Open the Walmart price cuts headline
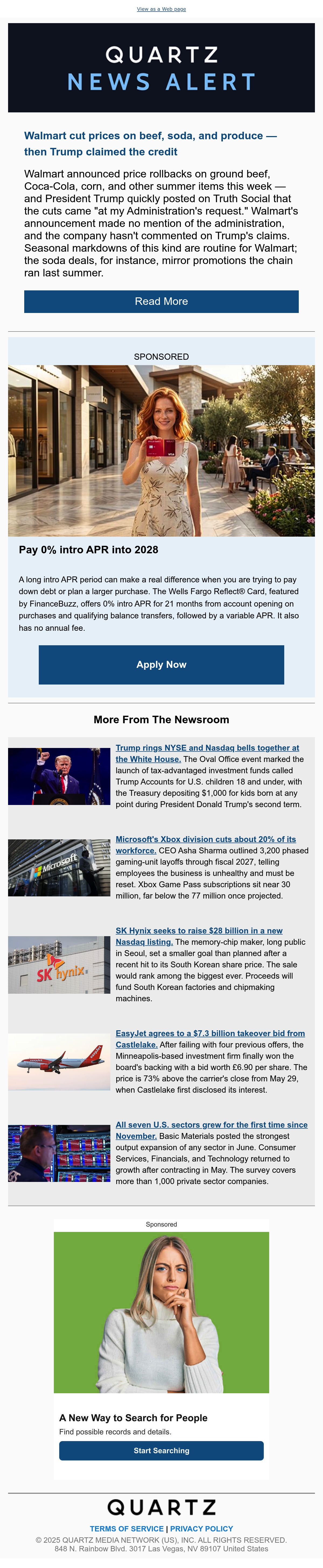The height and width of the screenshot is (1568, 323). tap(150, 144)
